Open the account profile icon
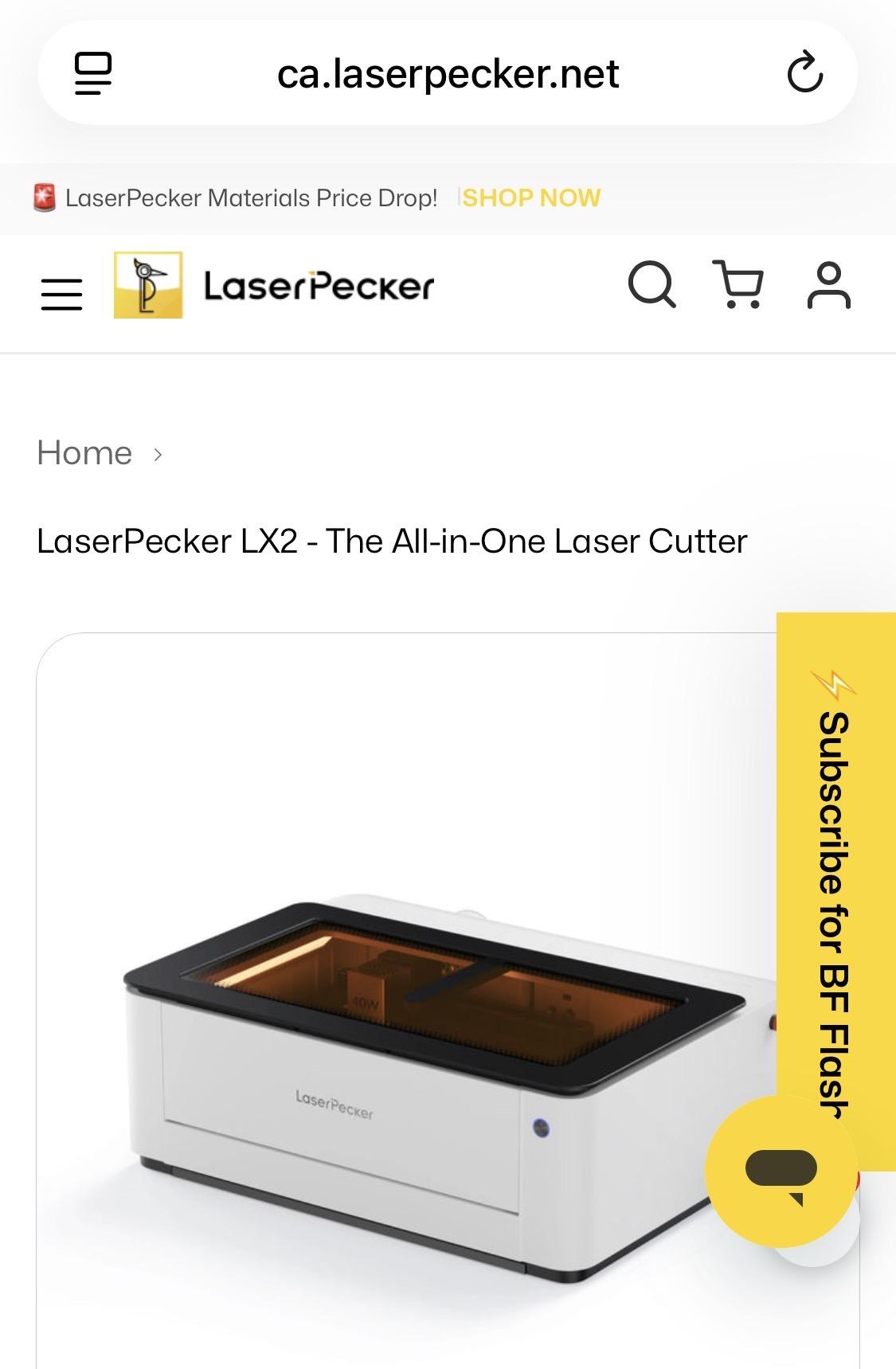This screenshot has height=1369, width=896. pos(828,285)
